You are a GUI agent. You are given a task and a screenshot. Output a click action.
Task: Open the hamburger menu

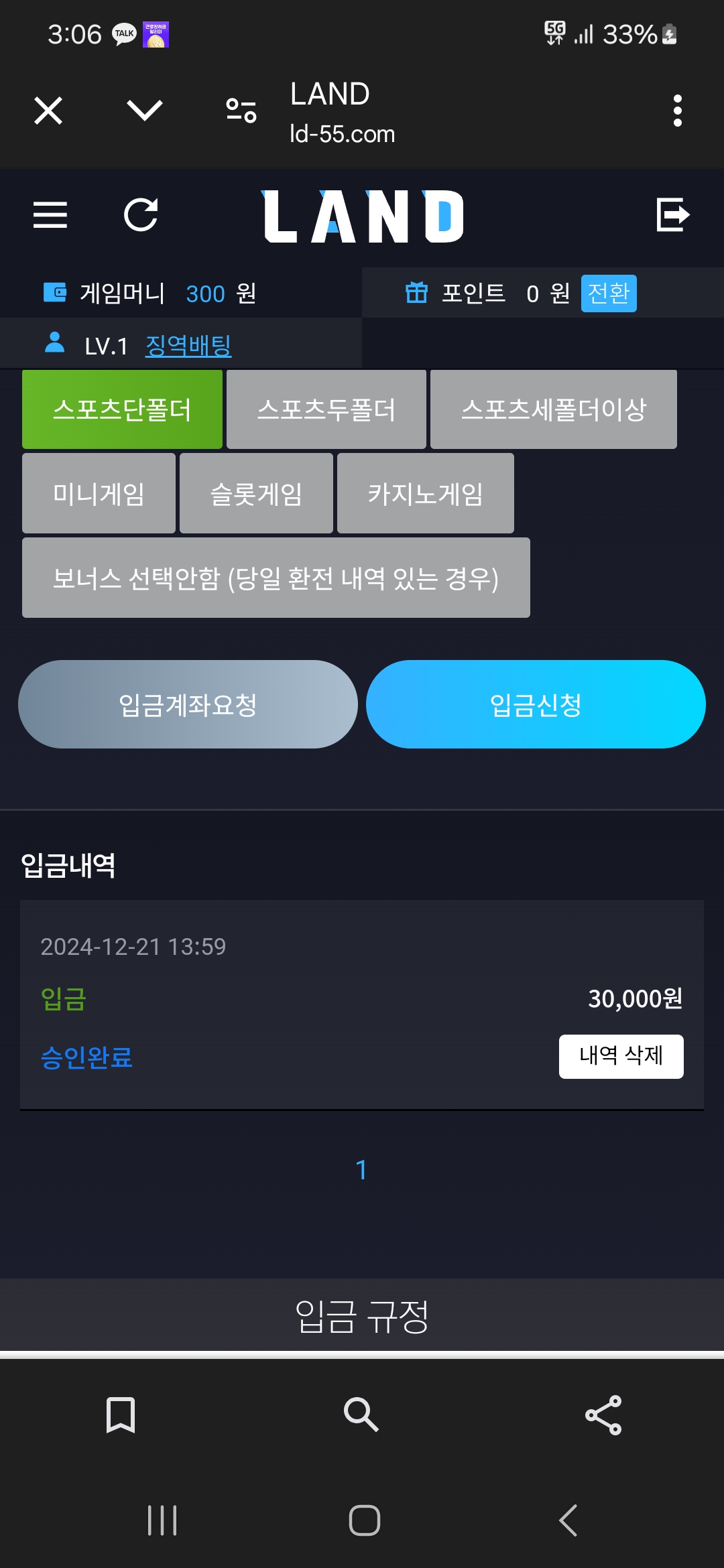pos(50,215)
